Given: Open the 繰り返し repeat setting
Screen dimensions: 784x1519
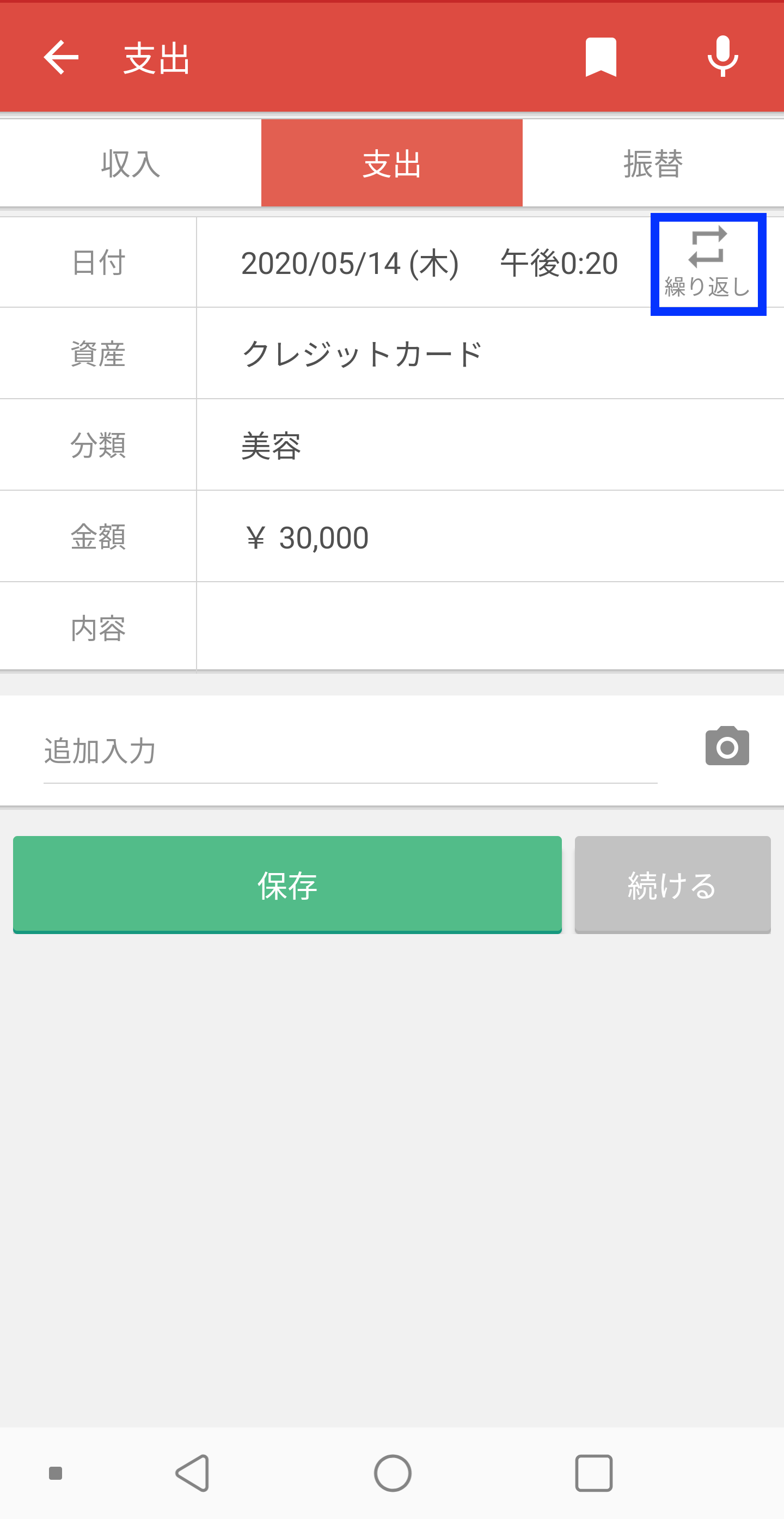Looking at the screenshot, I should tap(707, 264).
